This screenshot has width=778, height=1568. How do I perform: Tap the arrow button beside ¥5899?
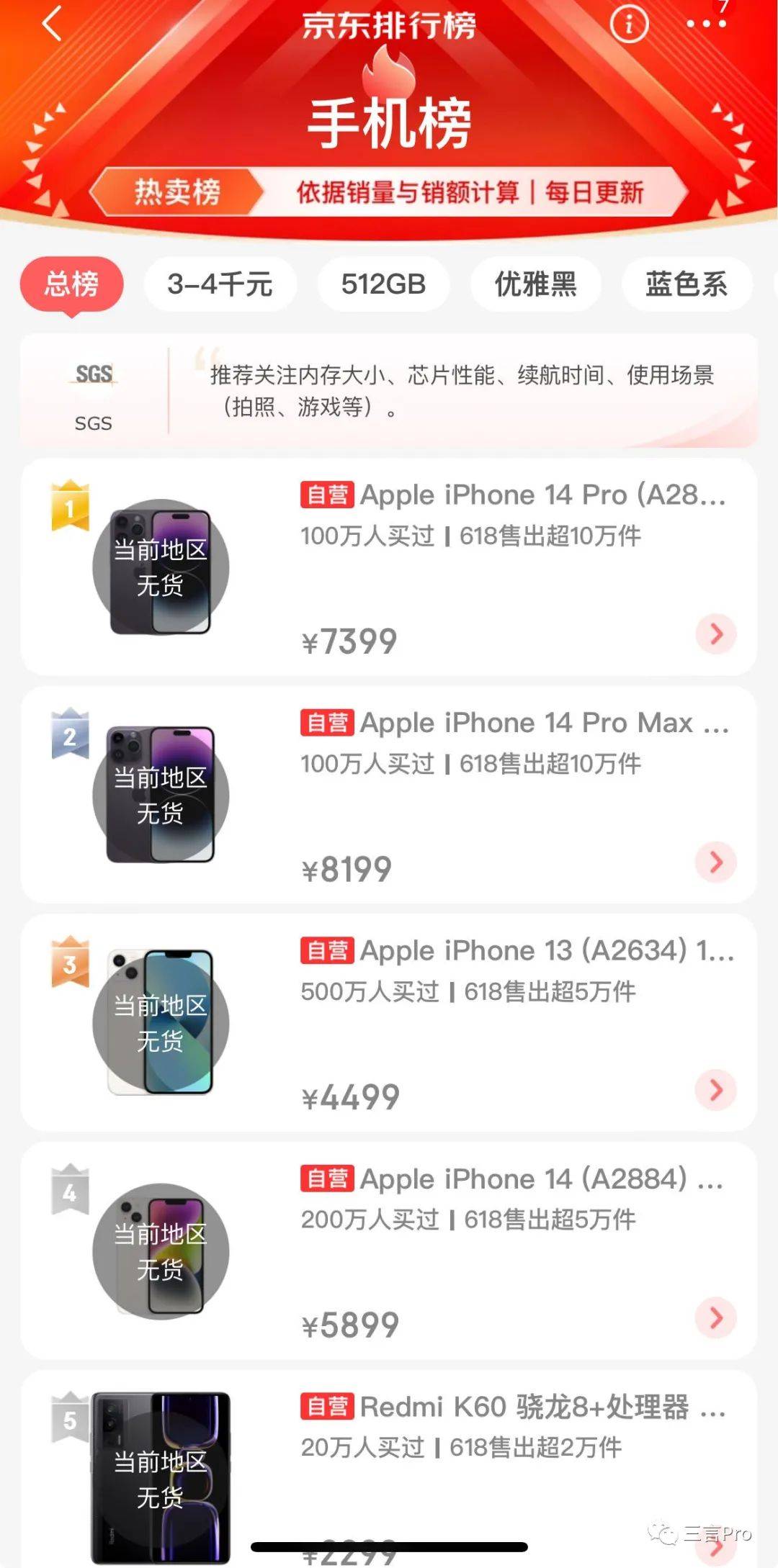(715, 1317)
